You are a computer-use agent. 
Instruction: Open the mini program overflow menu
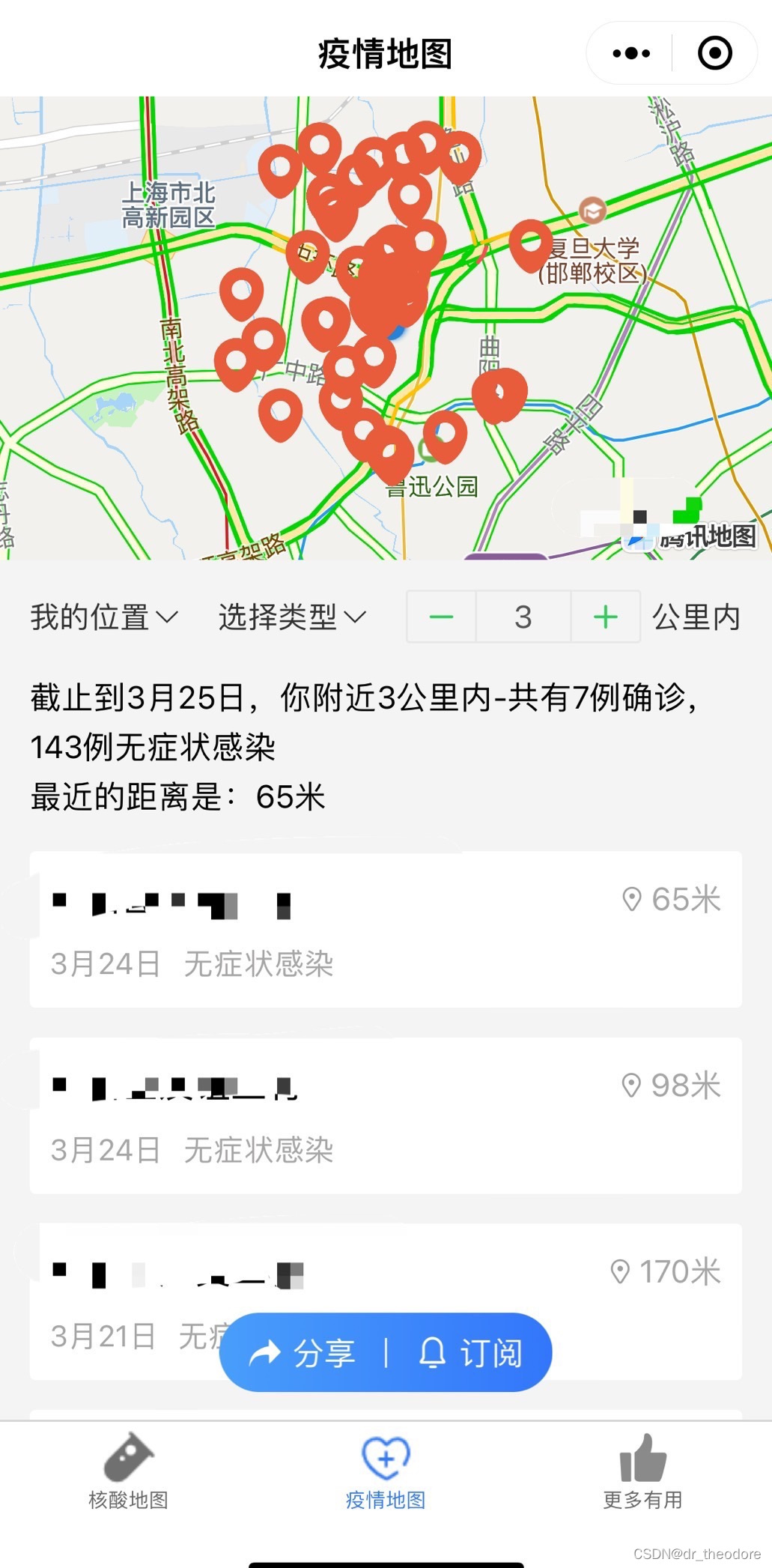pyautogui.click(x=630, y=53)
